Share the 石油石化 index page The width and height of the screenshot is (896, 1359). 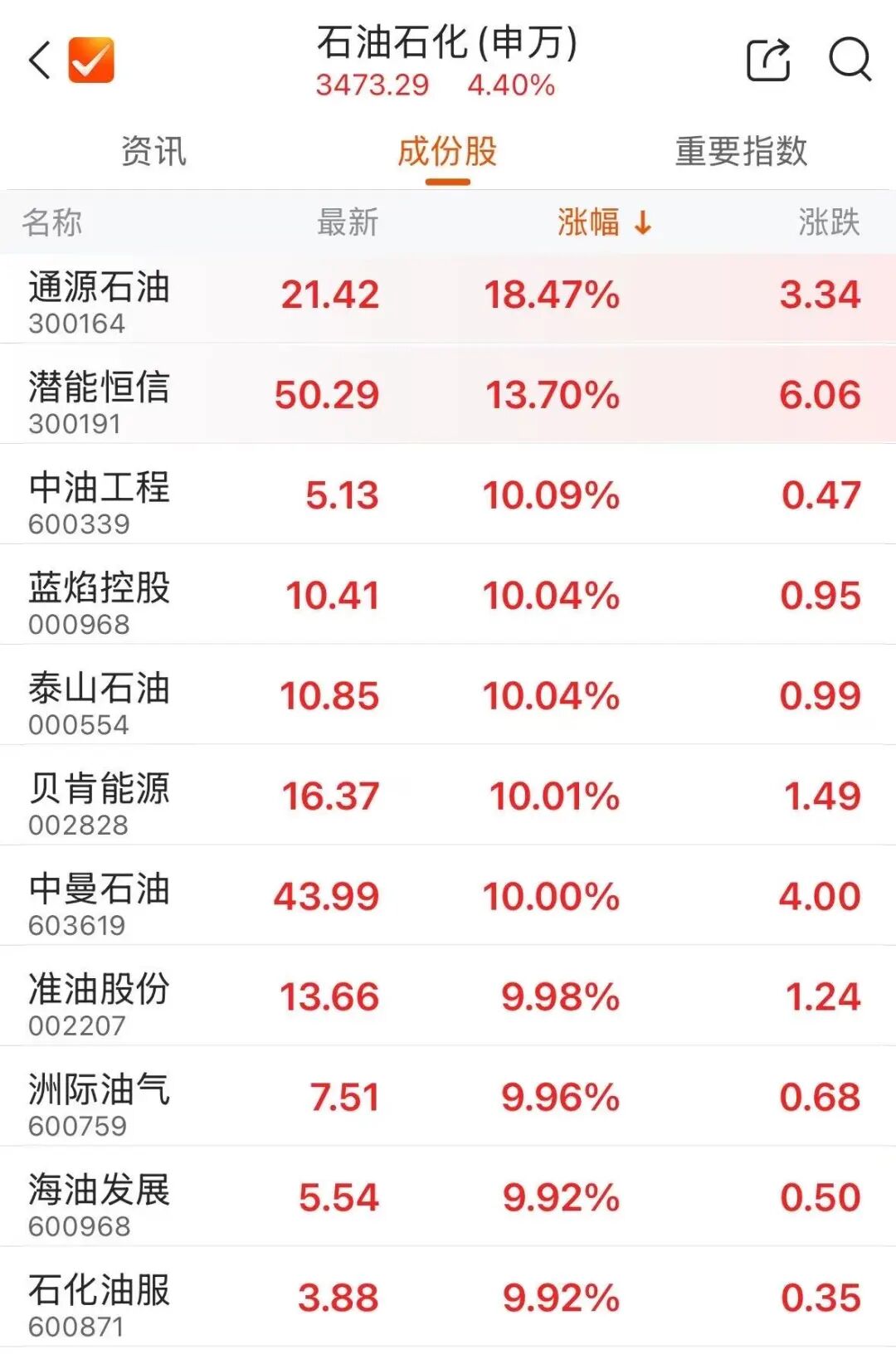pos(767,60)
